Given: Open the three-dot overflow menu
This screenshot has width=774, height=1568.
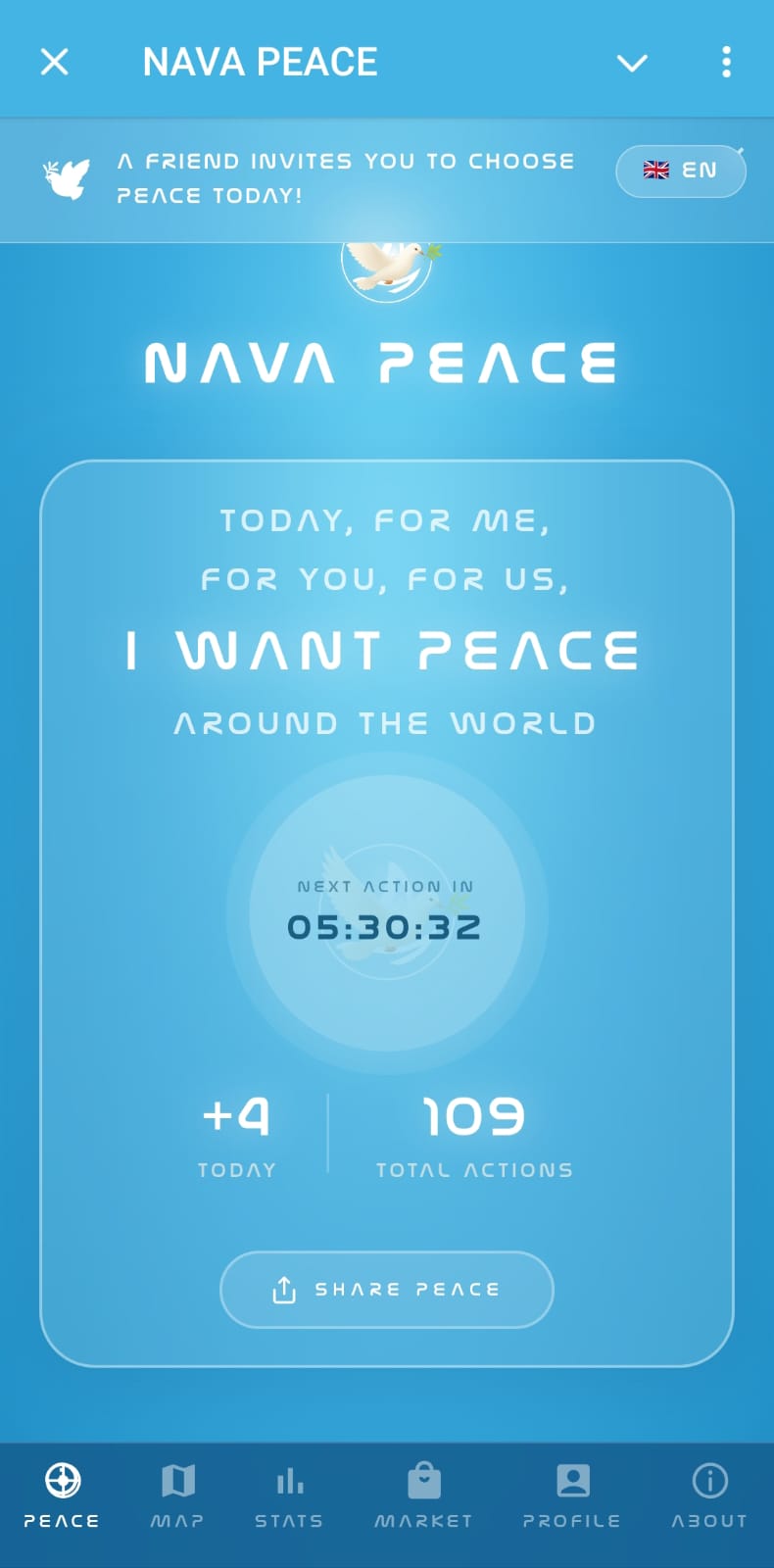Looking at the screenshot, I should (x=726, y=61).
